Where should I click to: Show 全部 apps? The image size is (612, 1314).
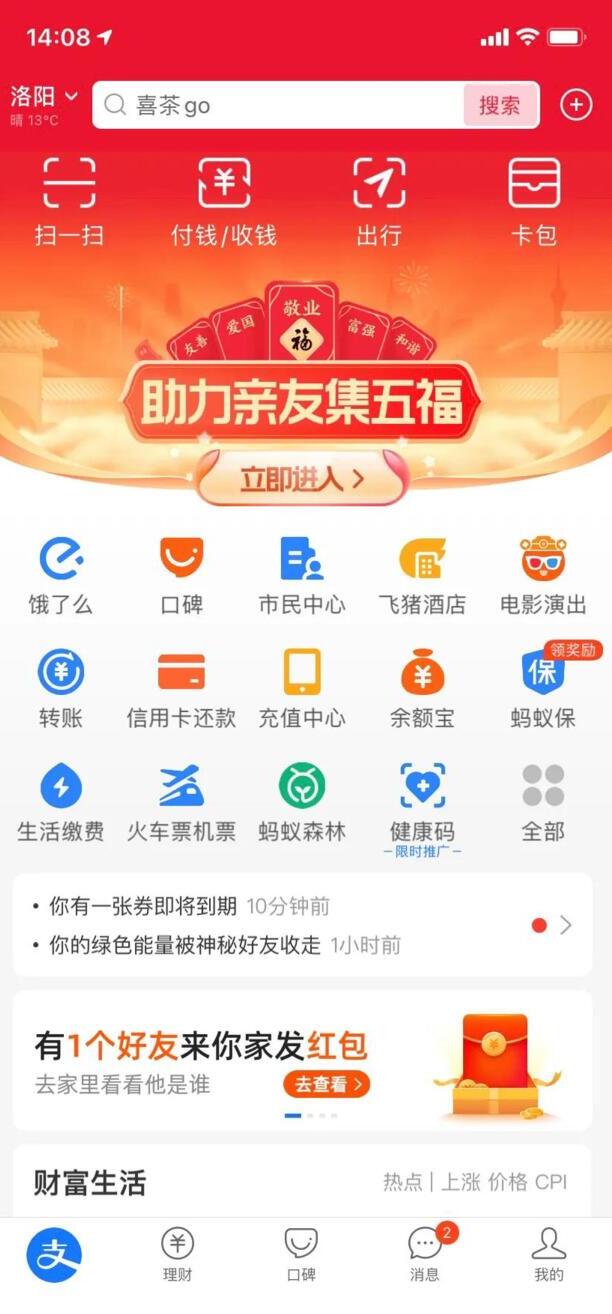coord(543,801)
